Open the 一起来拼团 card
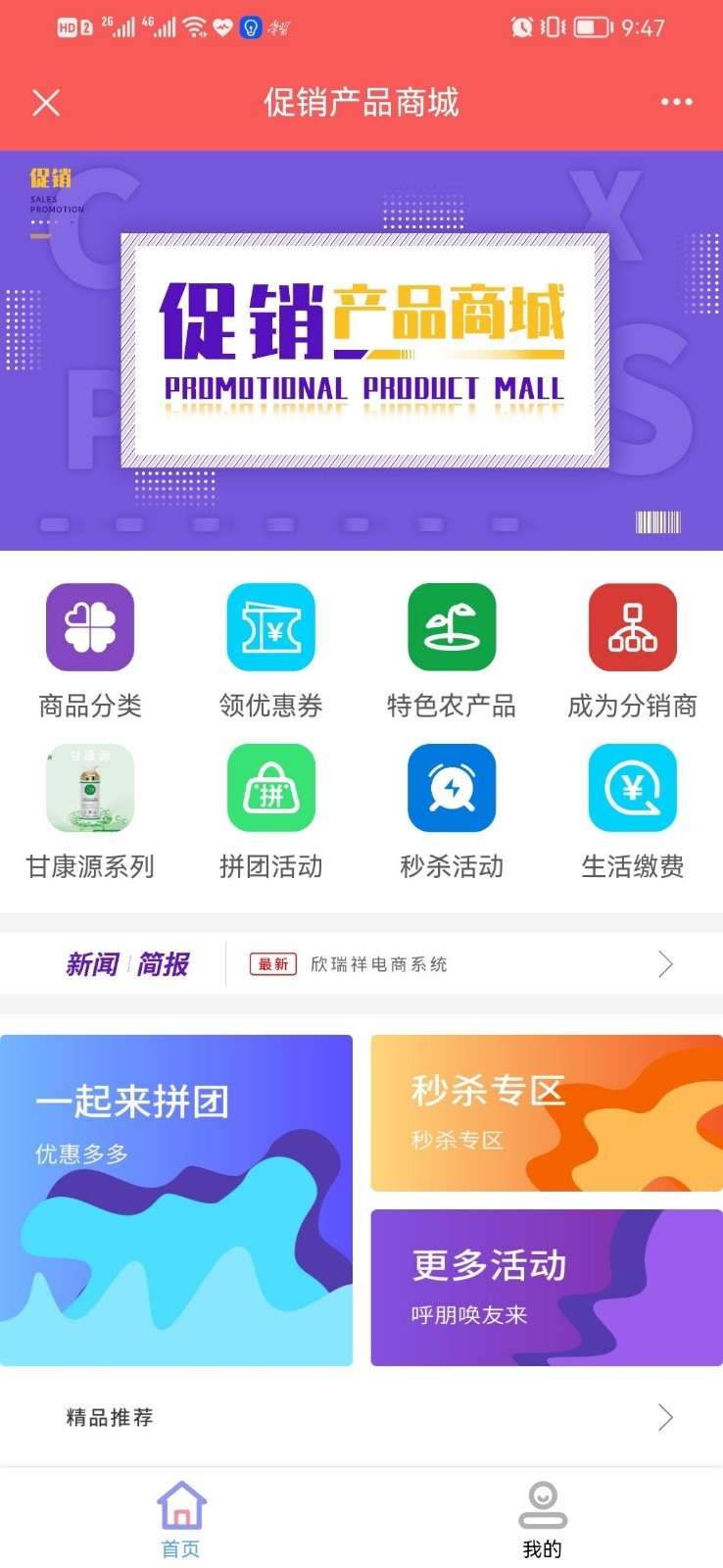723x1568 pixels. (176, 1200)
